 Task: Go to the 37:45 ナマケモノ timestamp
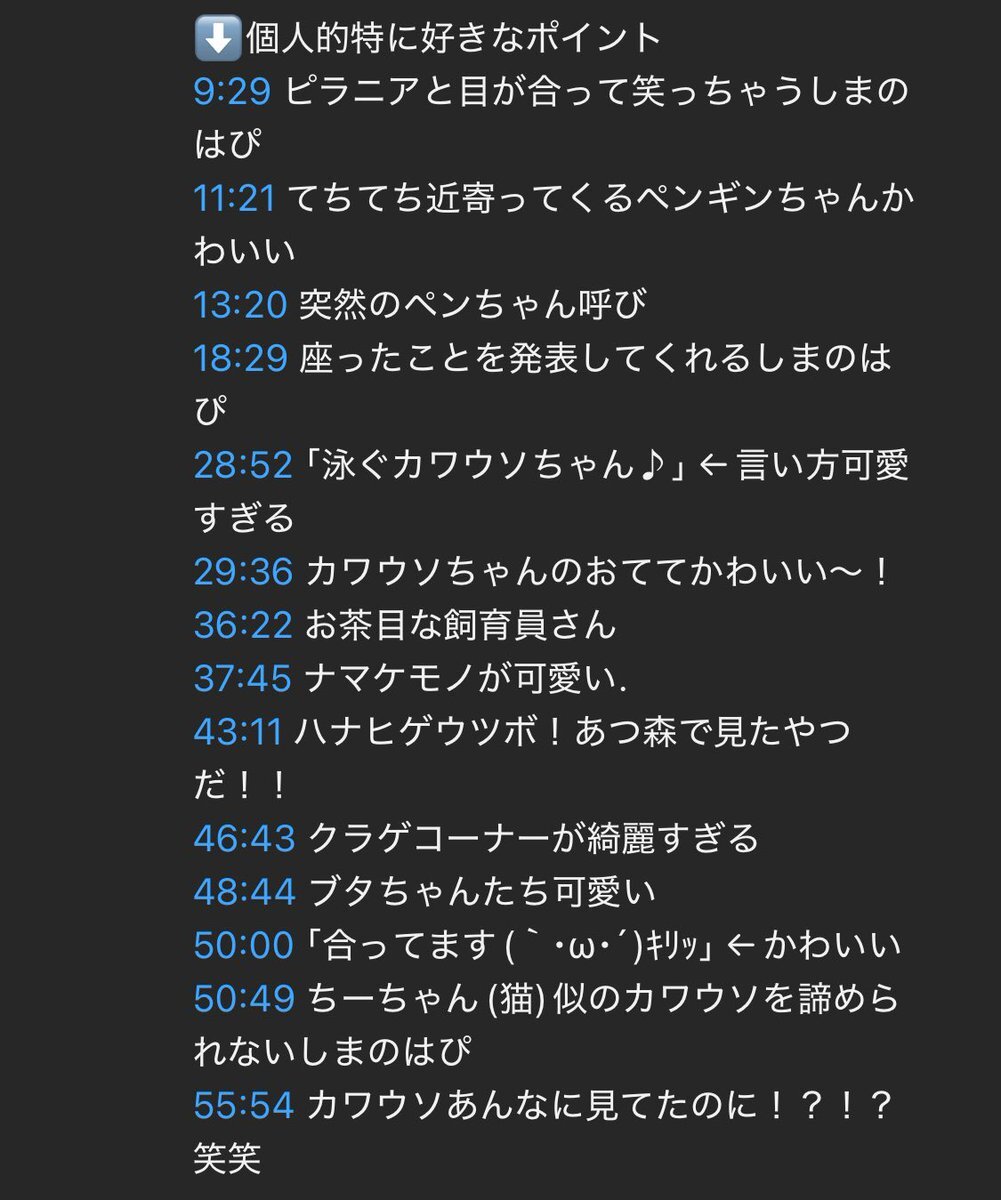coord(242,678)
